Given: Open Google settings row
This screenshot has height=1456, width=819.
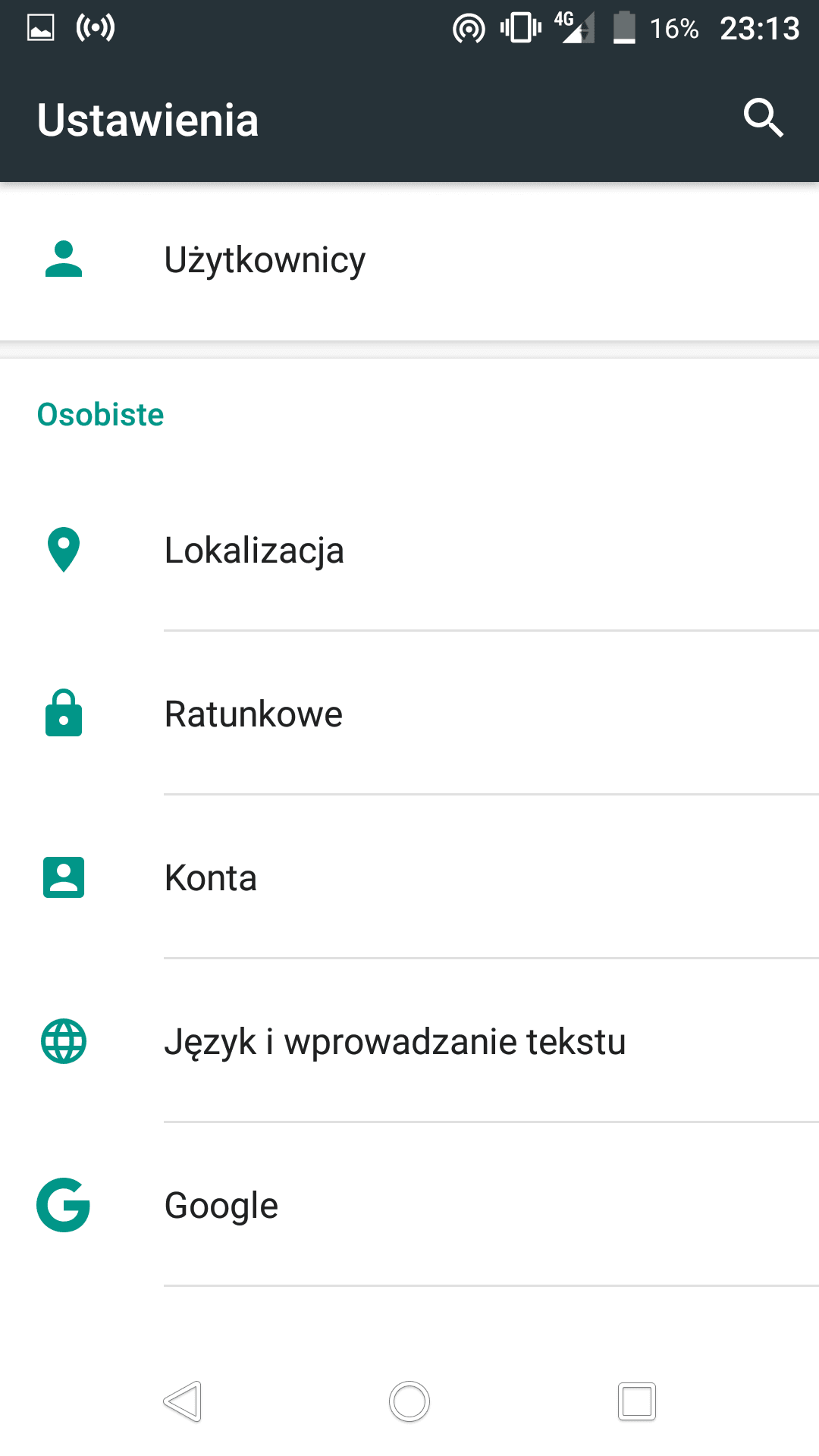Looking at the screenshot, I should point(409,1205).
